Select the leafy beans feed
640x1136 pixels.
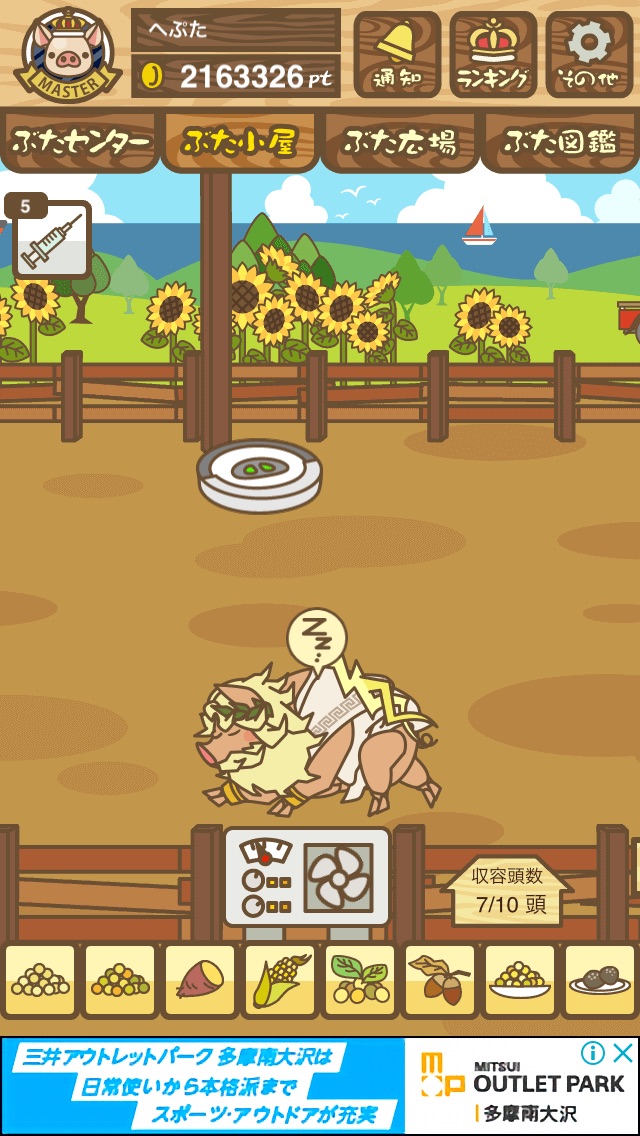point(359,981)
